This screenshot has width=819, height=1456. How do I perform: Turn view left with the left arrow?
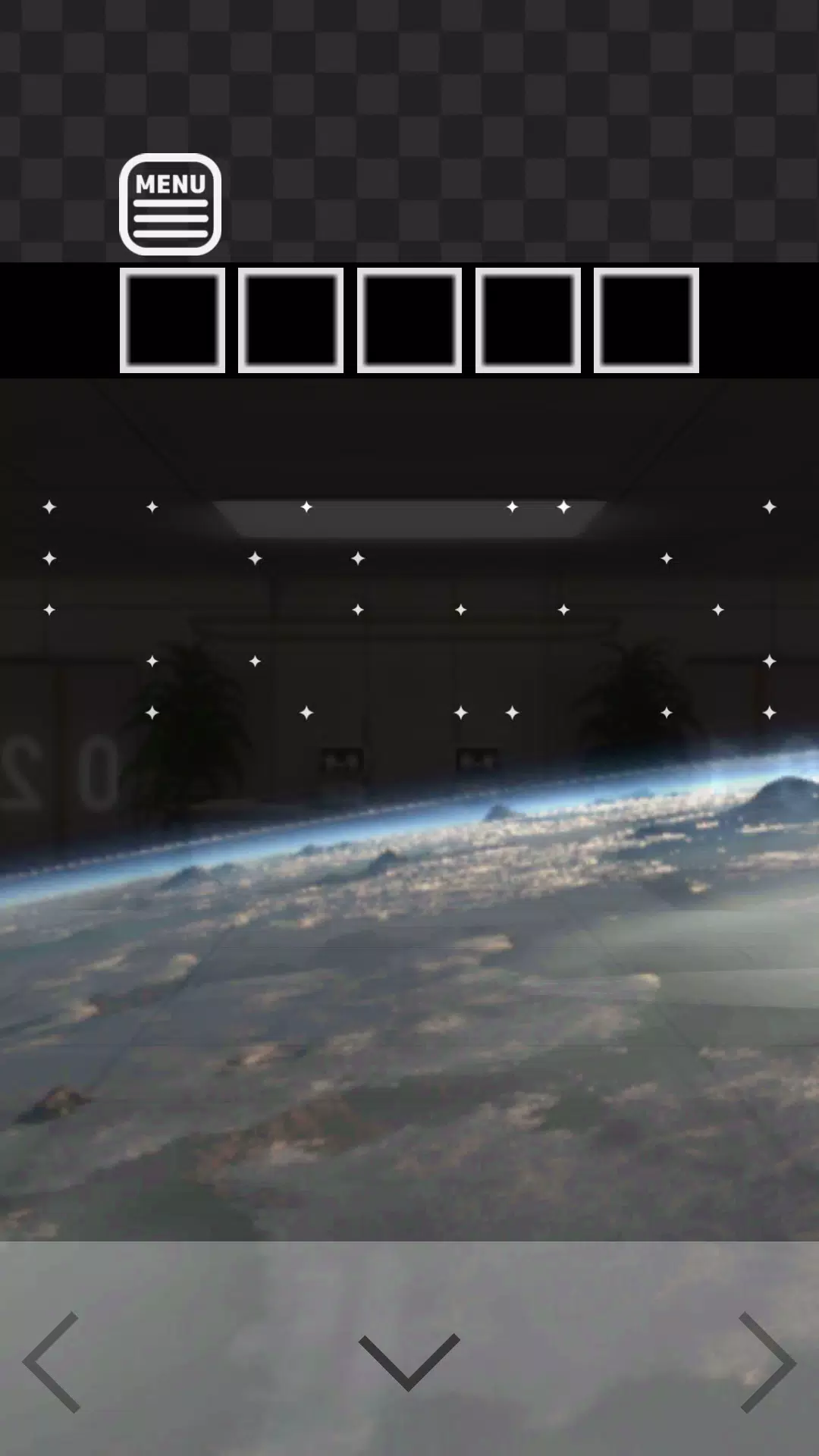(52, 1362)
